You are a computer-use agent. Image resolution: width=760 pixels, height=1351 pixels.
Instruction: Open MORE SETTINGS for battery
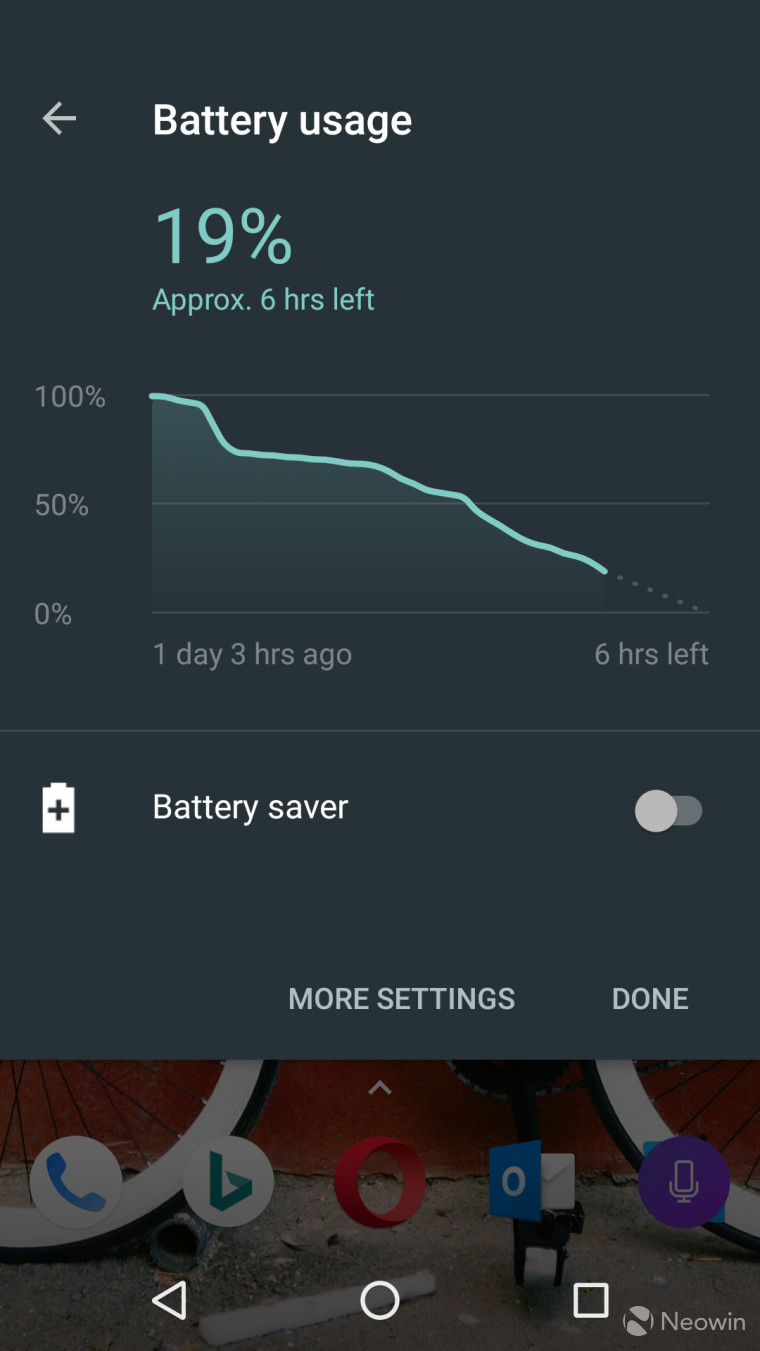[x=402, y=998]
